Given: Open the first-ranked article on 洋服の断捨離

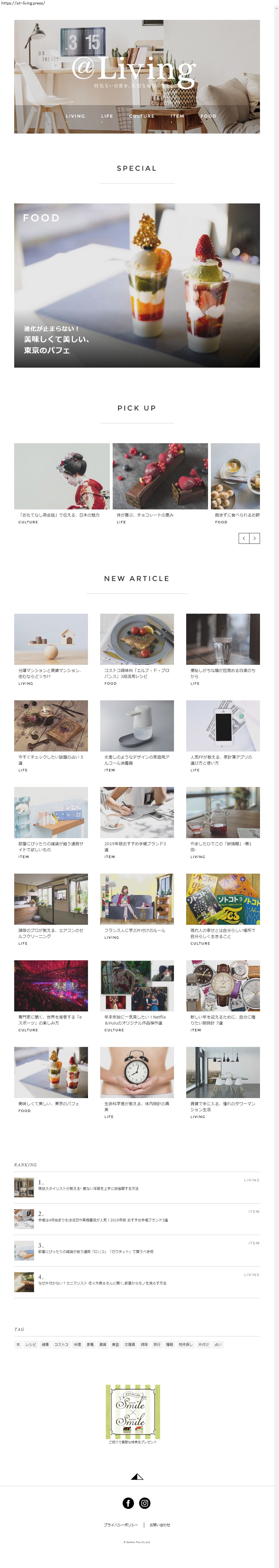Looking at the screenshot, I should click(x=88, y=1188).
